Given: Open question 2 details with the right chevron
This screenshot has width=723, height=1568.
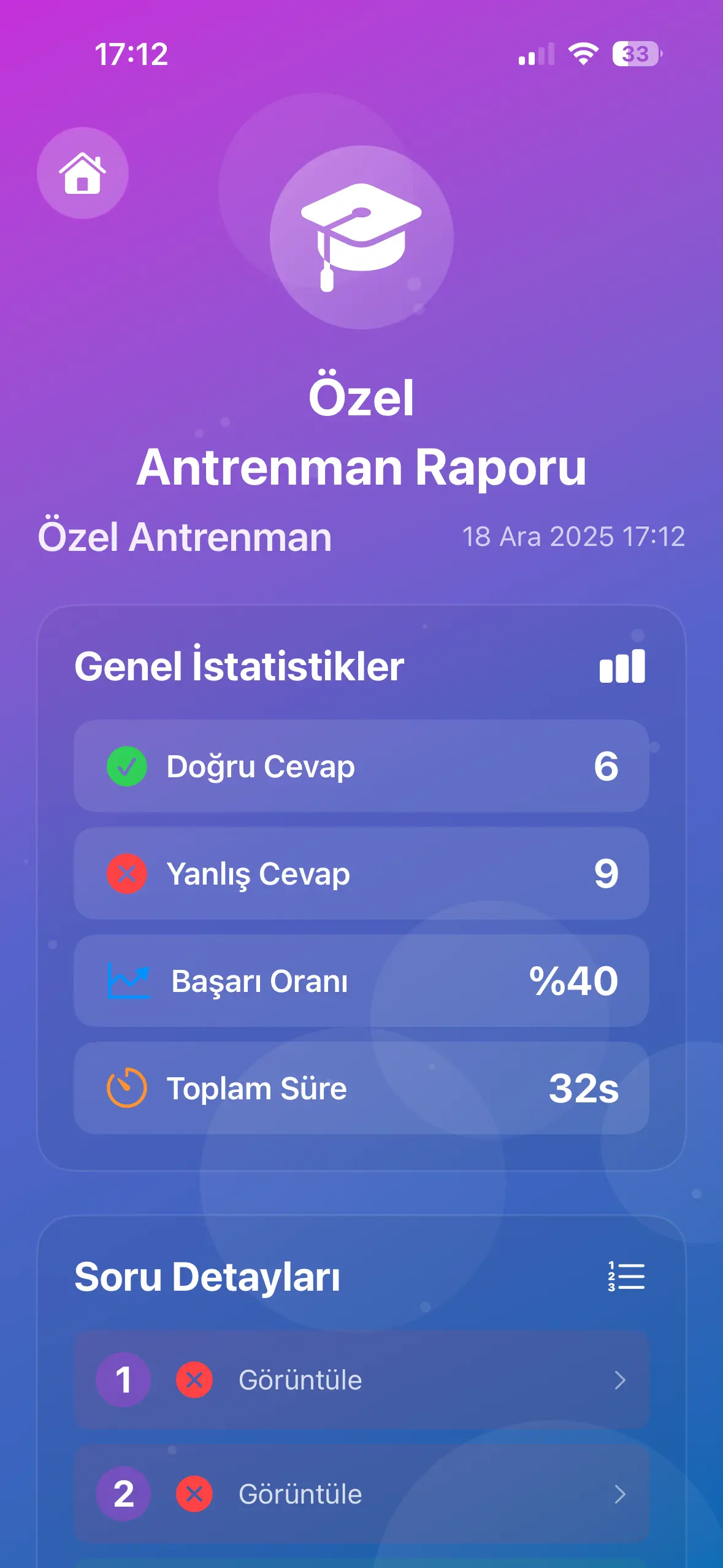Looking at the screenshot, I should point(621,1494).
